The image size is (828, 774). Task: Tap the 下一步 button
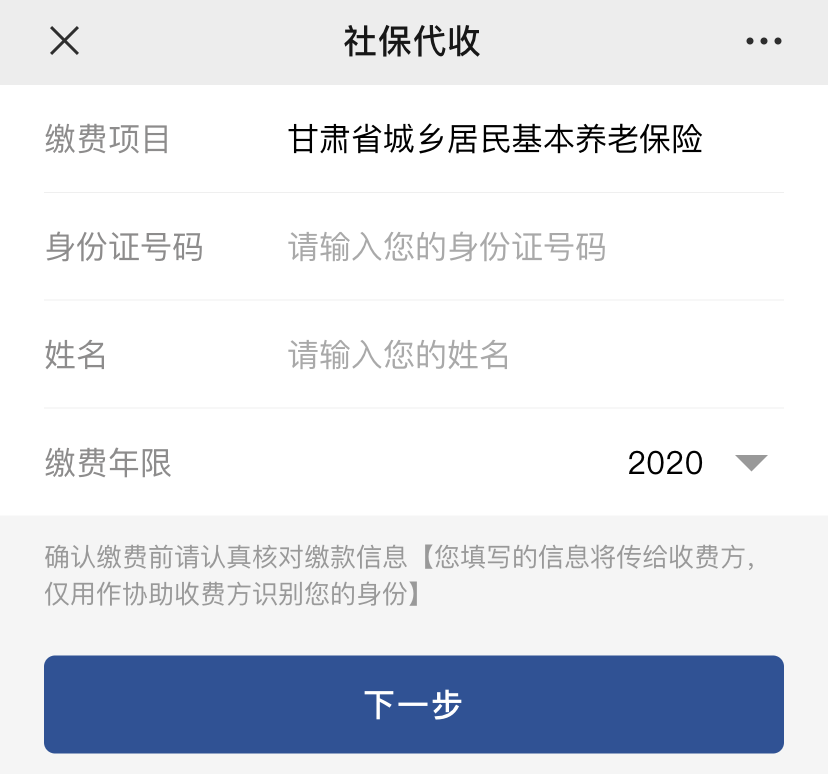tap(413, 704)
